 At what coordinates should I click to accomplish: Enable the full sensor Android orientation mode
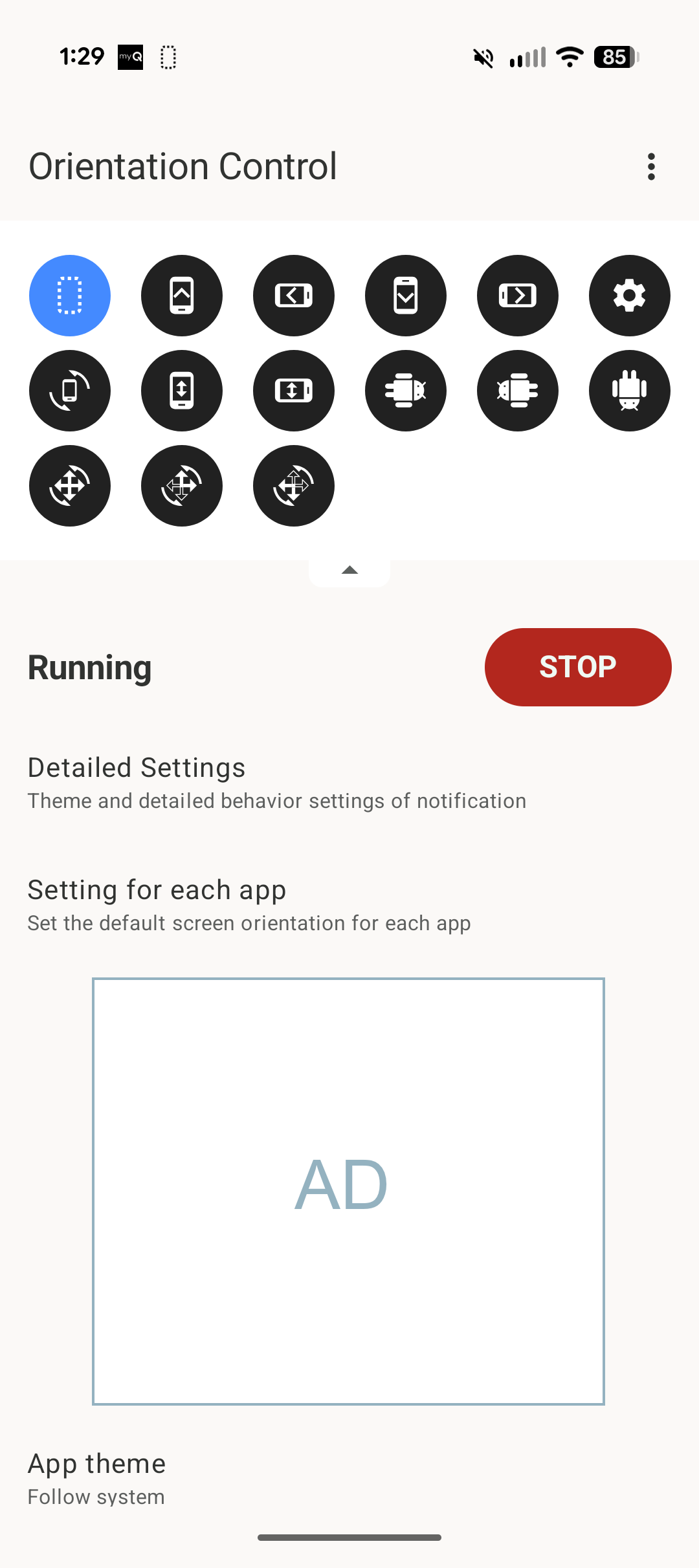tap(406, 391)
